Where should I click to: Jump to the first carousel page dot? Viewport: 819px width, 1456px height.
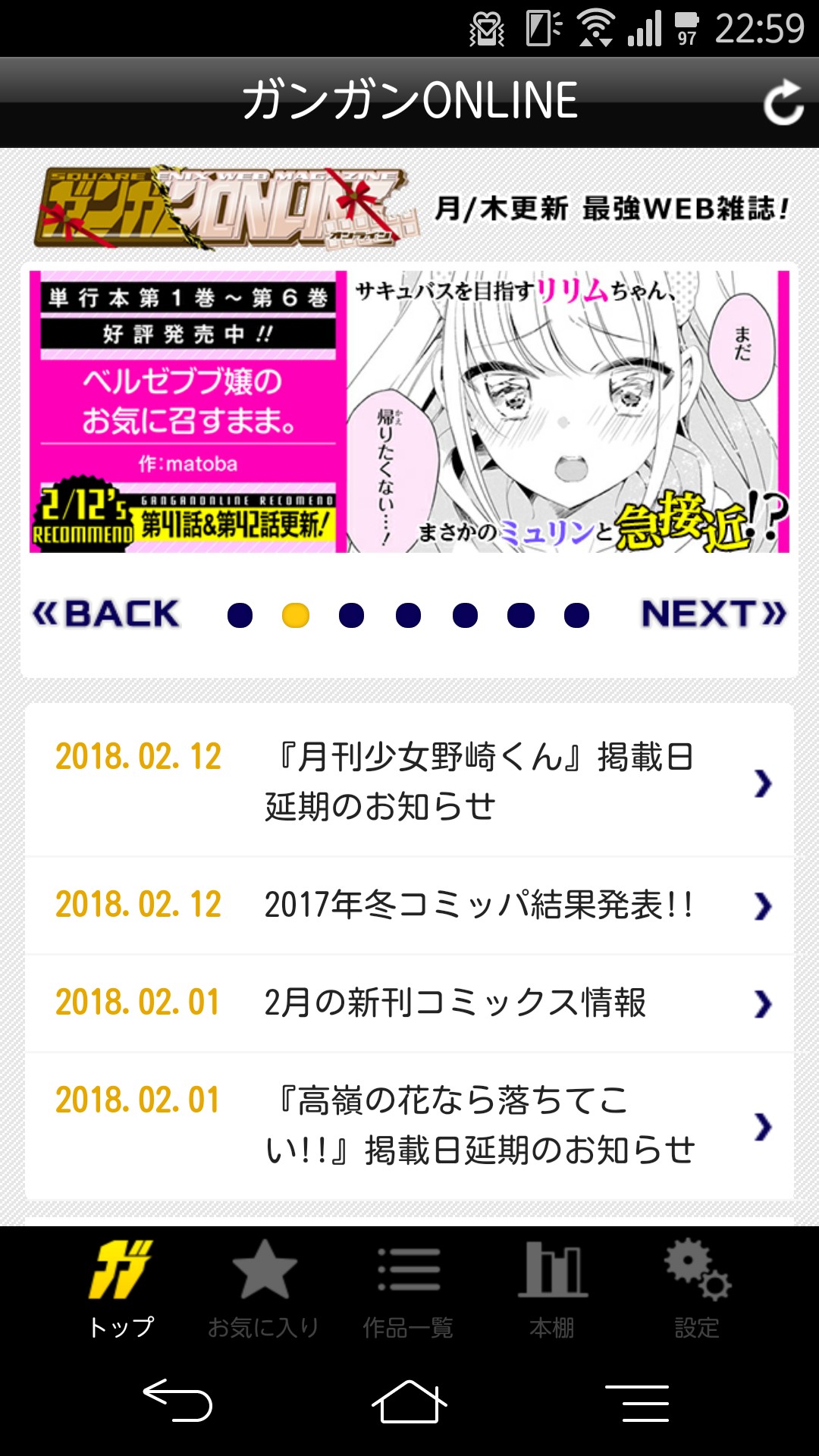240,615
